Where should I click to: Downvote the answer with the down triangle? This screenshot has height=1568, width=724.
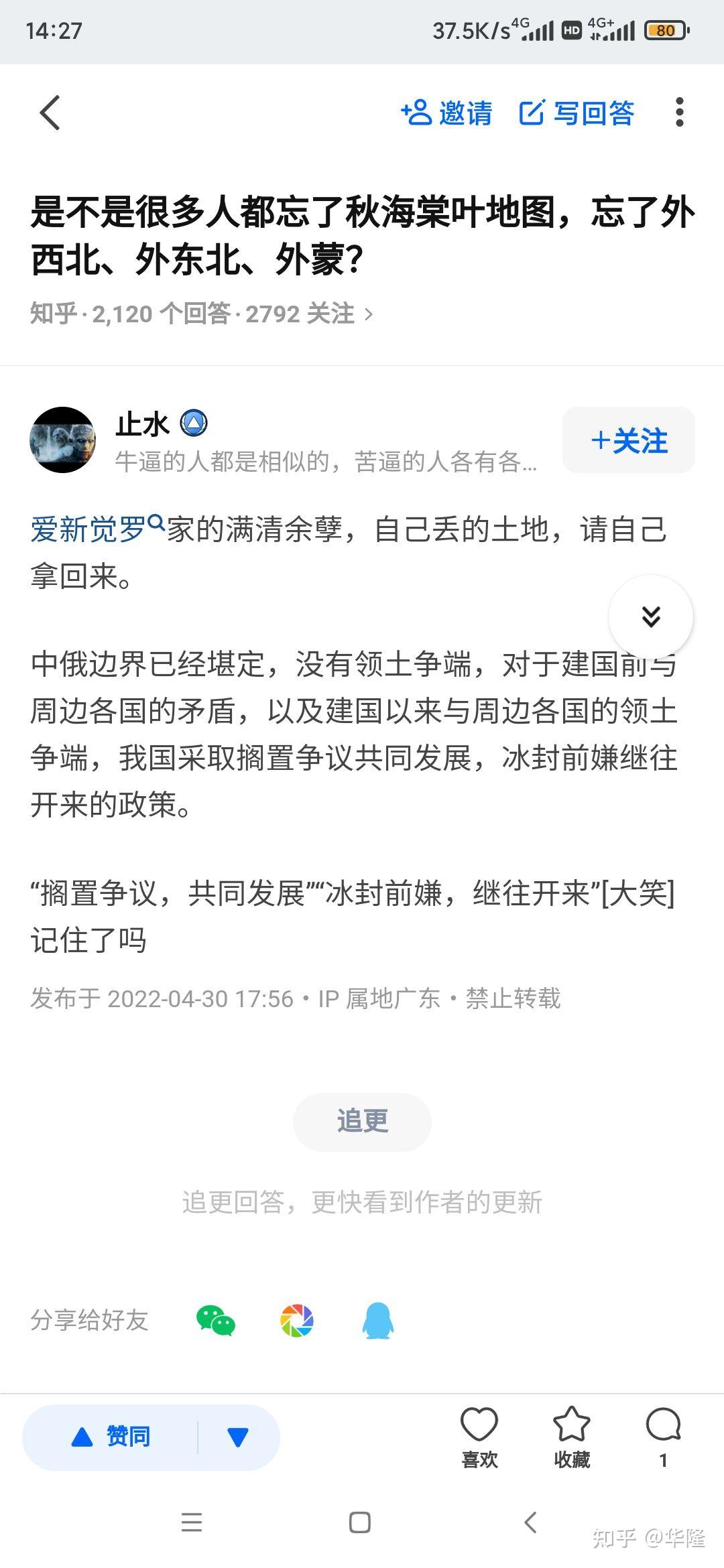click(x=238, y=1437)
